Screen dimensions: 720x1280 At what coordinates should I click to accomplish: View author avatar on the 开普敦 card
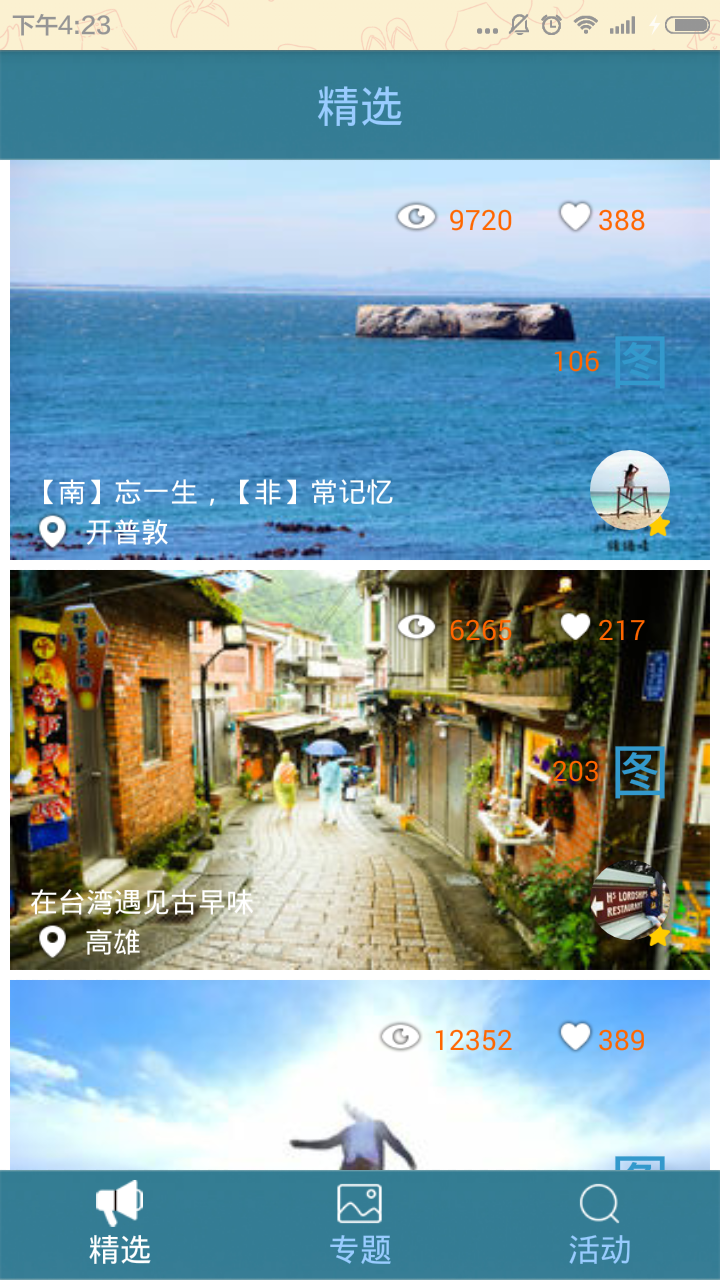630,491
